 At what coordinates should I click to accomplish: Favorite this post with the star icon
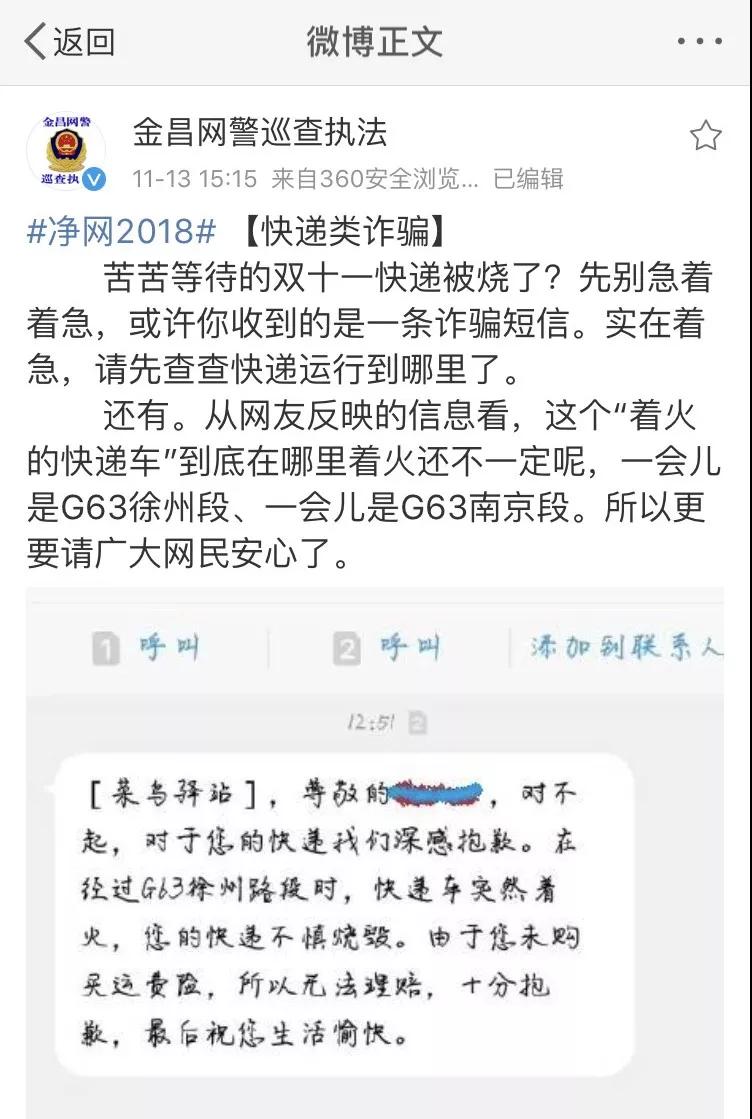point(706,135)
